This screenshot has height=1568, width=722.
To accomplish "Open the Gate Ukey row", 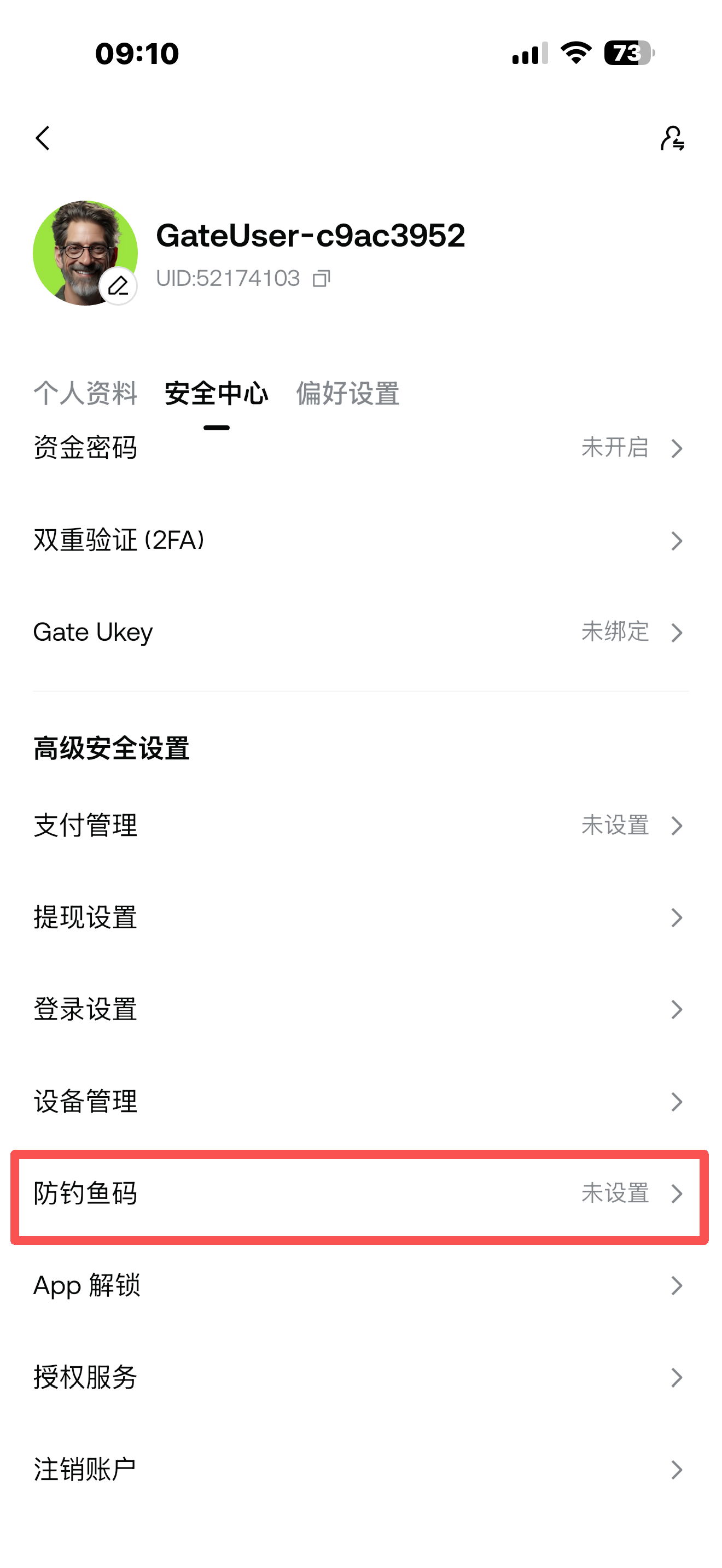I will pyautogui.click(x=360, y=633).
